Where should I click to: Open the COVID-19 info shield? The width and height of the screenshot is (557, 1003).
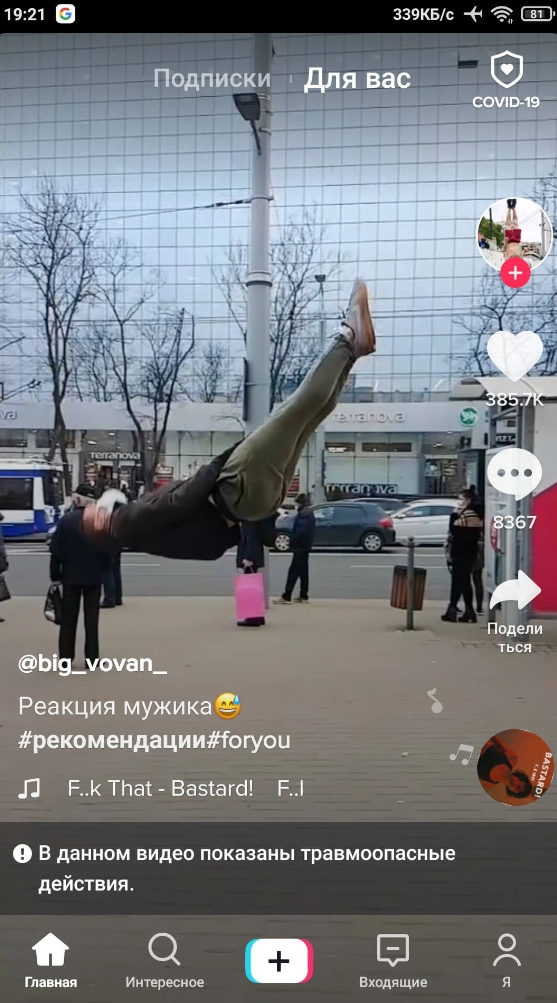506,80
